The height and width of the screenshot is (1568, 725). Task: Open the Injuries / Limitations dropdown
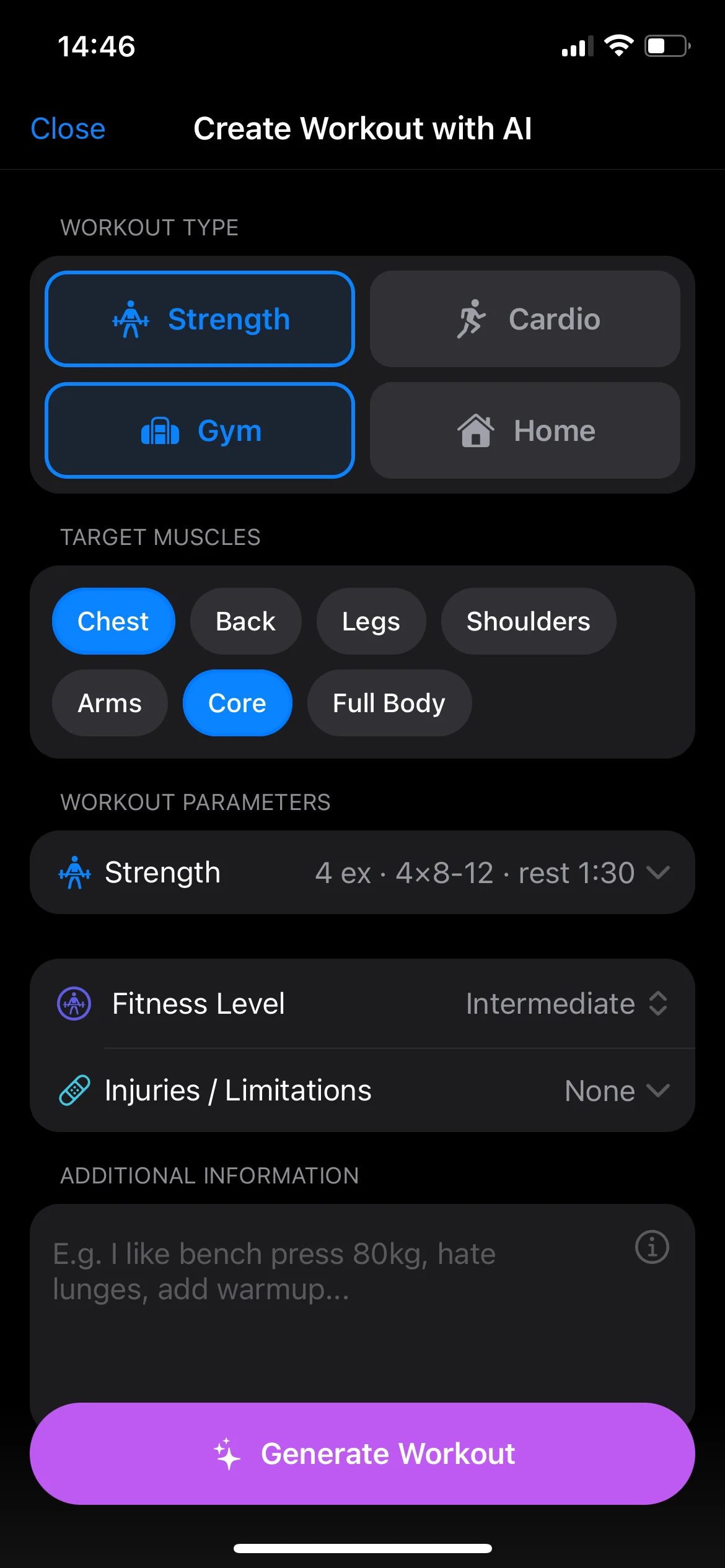click(x=617, y=1091)
